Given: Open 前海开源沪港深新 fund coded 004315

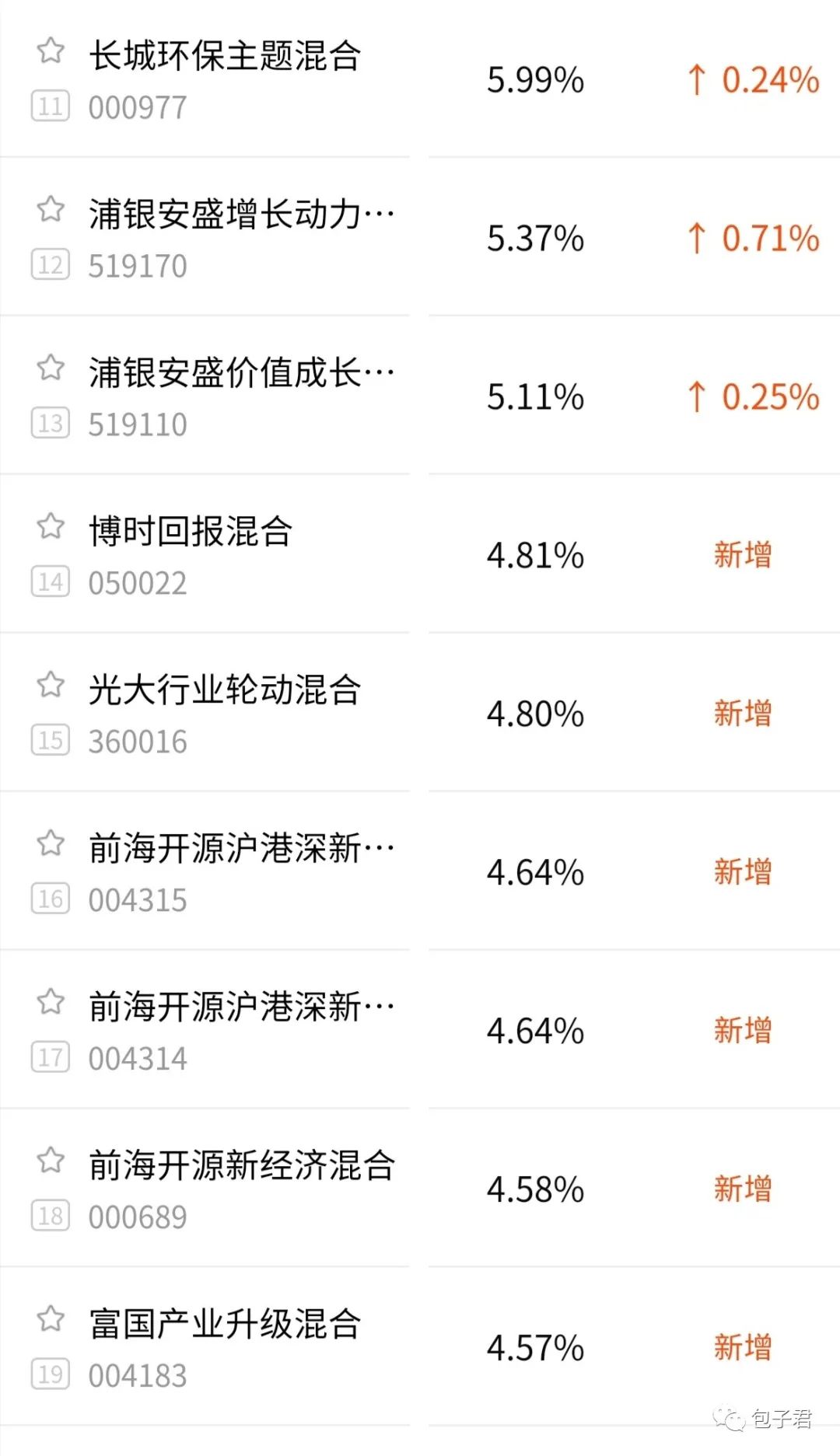Looking at the screenshot, I should click(241, 849).
